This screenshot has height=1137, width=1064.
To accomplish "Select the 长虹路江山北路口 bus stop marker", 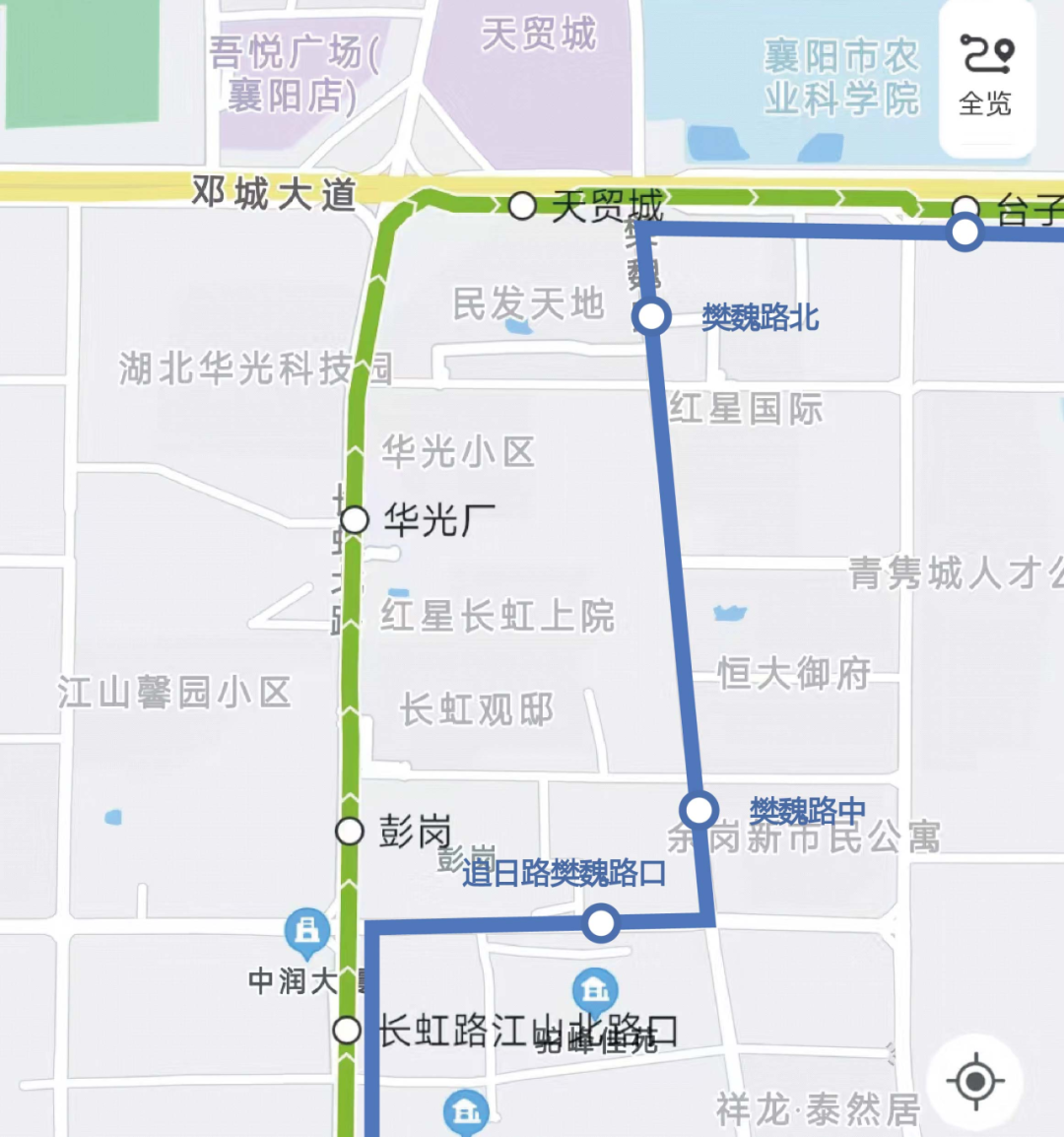I will (x=346, y=1031).
